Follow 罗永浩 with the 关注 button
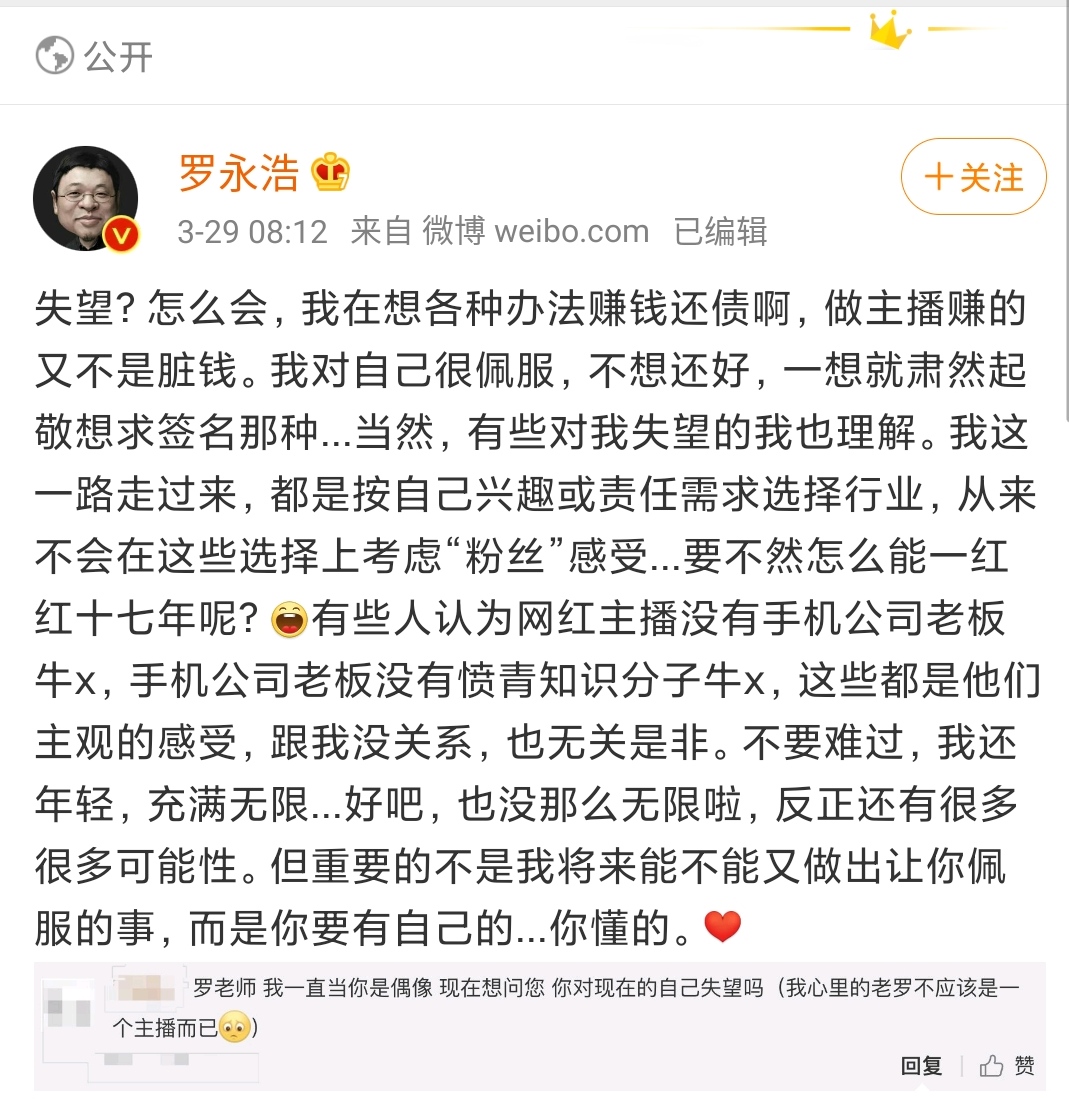This screenshot has width=1069, height=1102. pos(973,178)
